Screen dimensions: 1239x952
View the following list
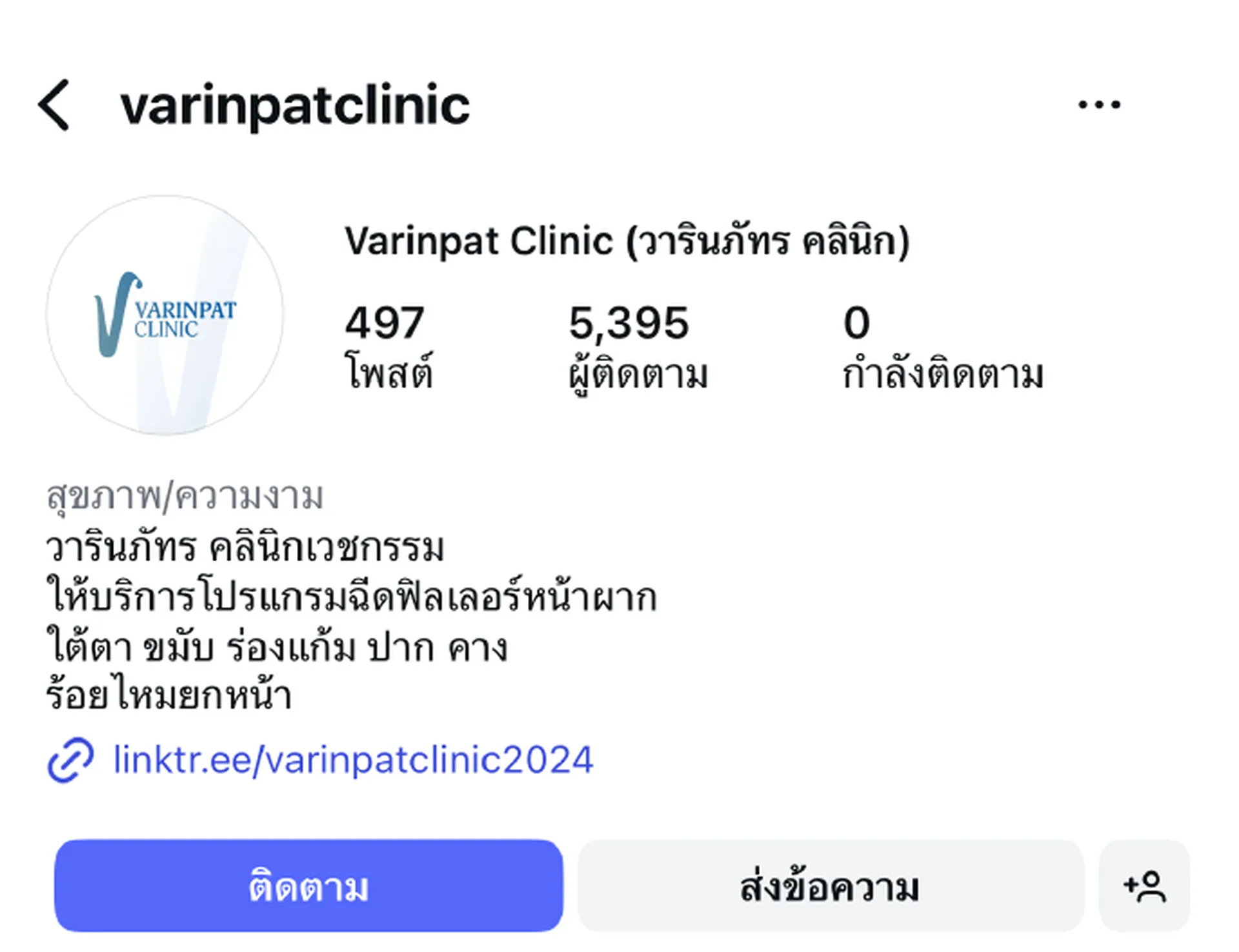click(x=942, y=347)
